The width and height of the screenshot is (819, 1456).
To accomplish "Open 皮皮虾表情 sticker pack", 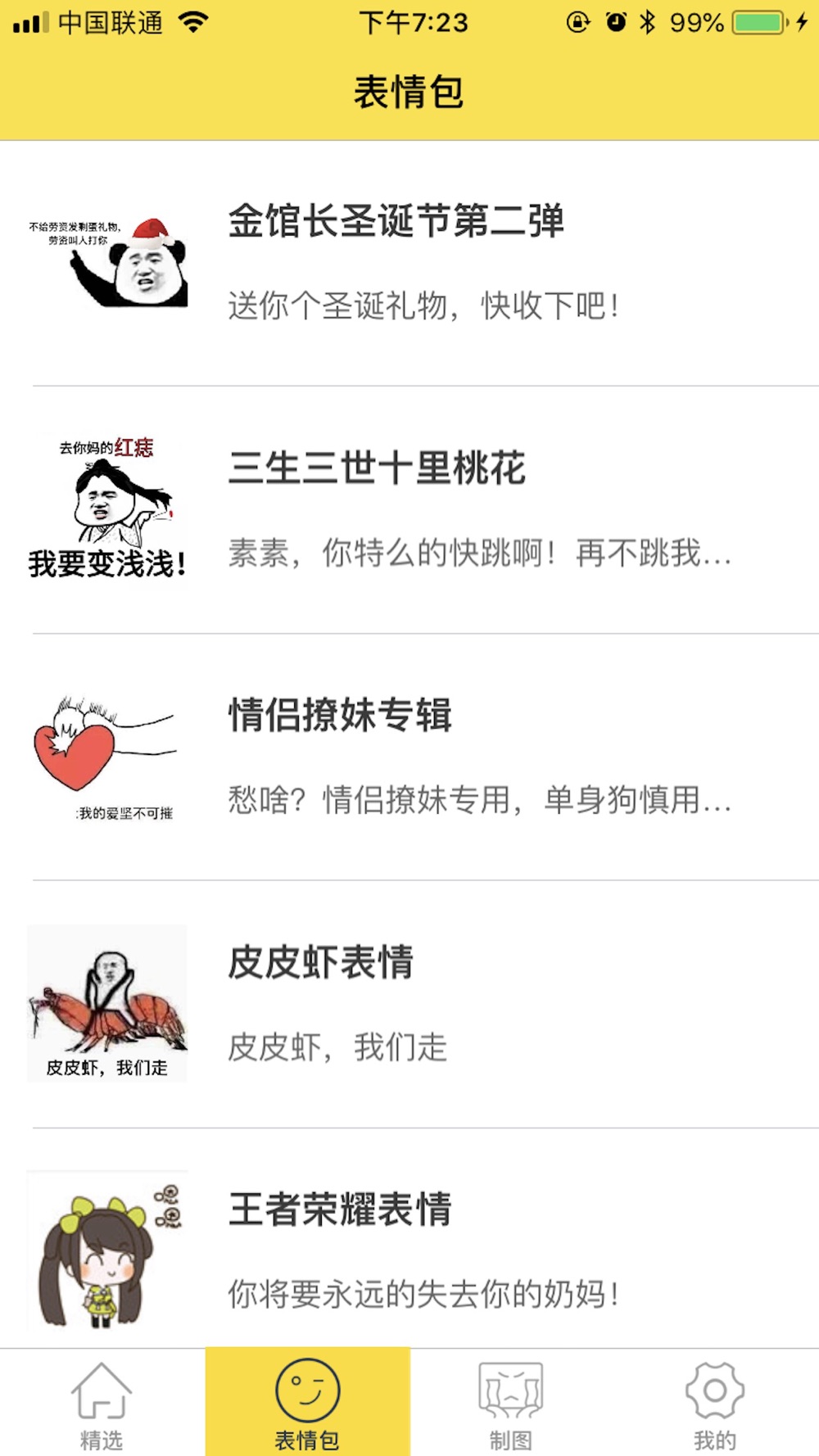I will pyautogui.click(x=409, y=1004).
